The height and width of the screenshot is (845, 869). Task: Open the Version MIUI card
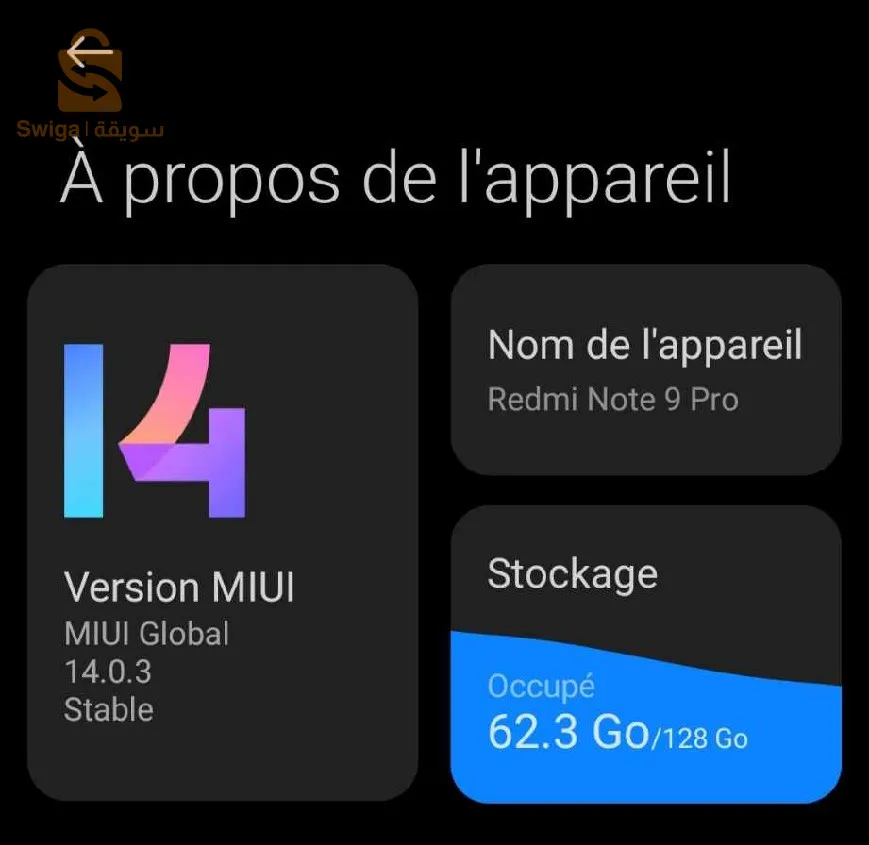pos(222,532)
